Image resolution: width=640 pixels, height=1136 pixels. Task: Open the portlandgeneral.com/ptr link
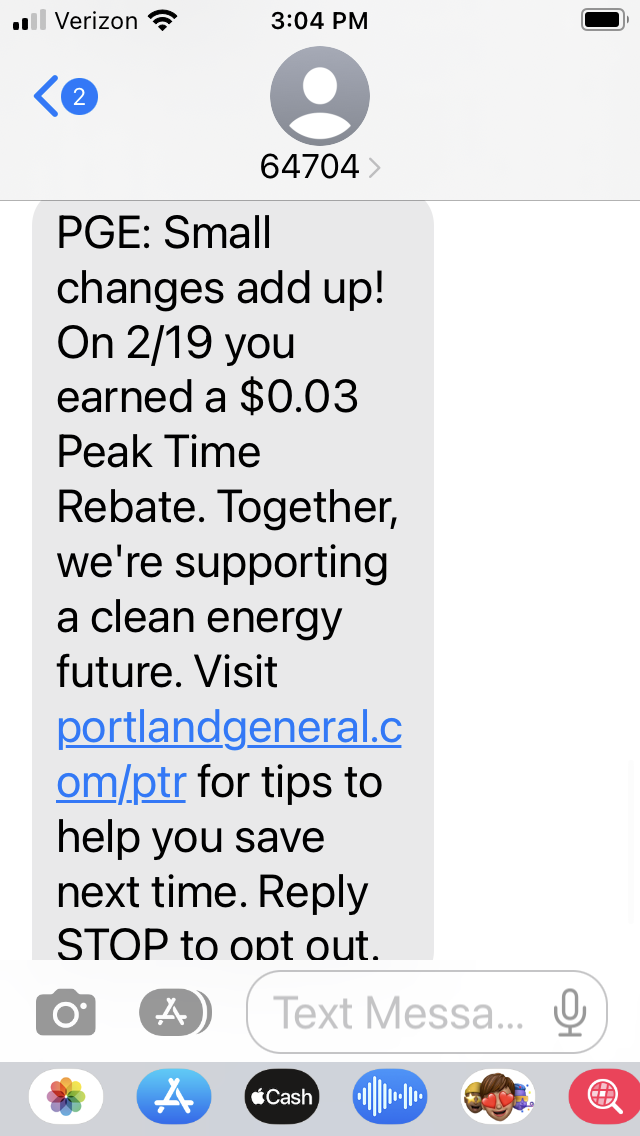point(229,755)
